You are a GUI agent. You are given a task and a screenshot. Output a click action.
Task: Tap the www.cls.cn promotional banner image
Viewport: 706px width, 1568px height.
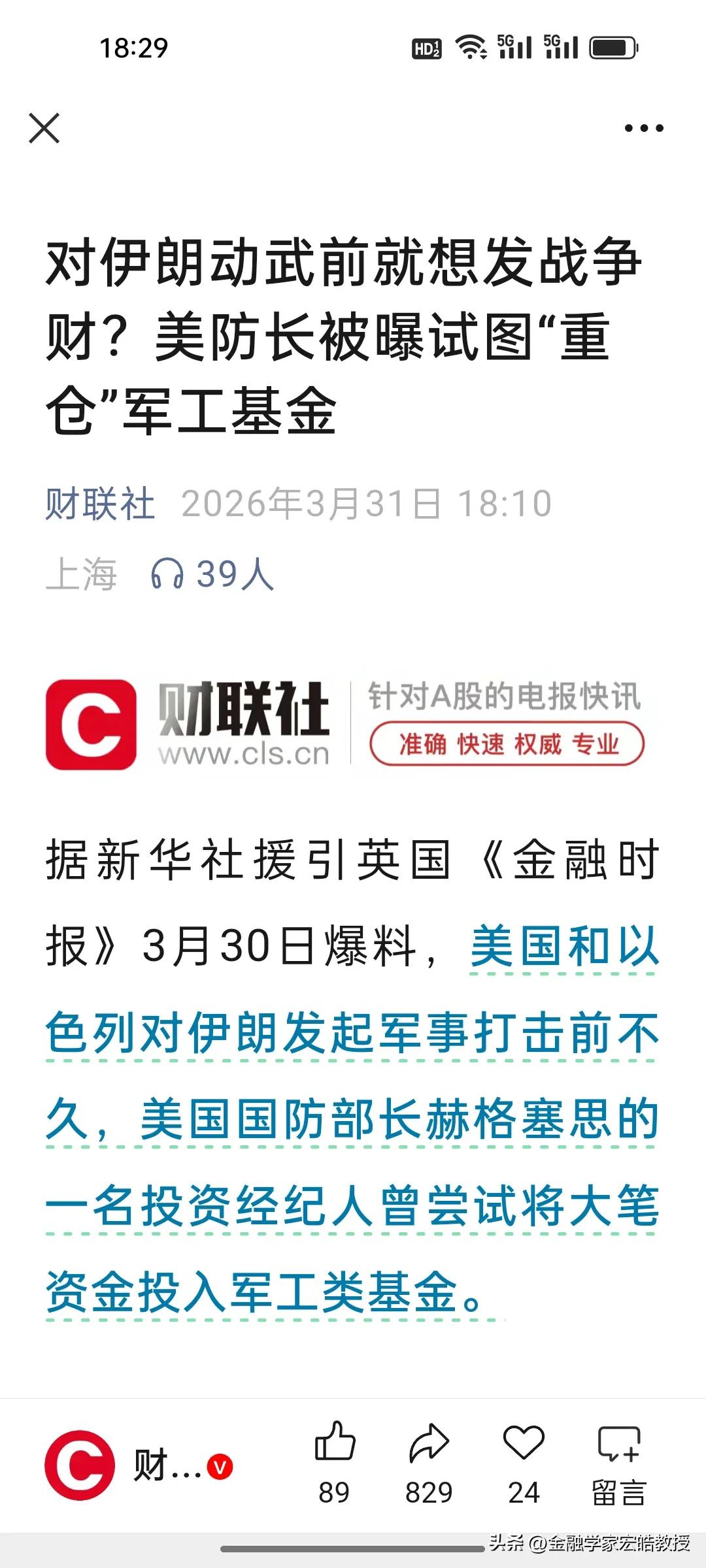point(353,725)
